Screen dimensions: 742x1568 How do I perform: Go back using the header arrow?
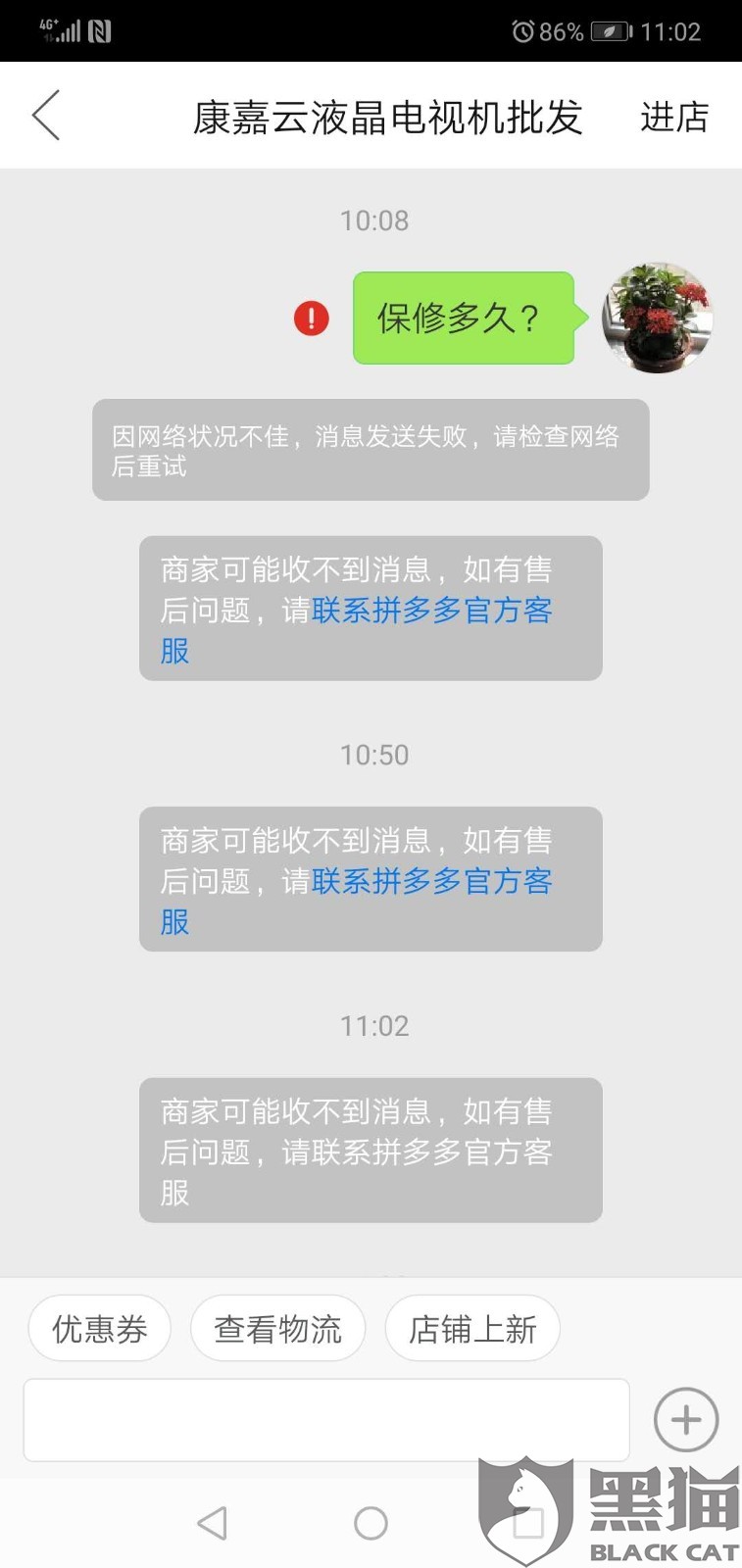pyautogui.click(x=46, y=116)
